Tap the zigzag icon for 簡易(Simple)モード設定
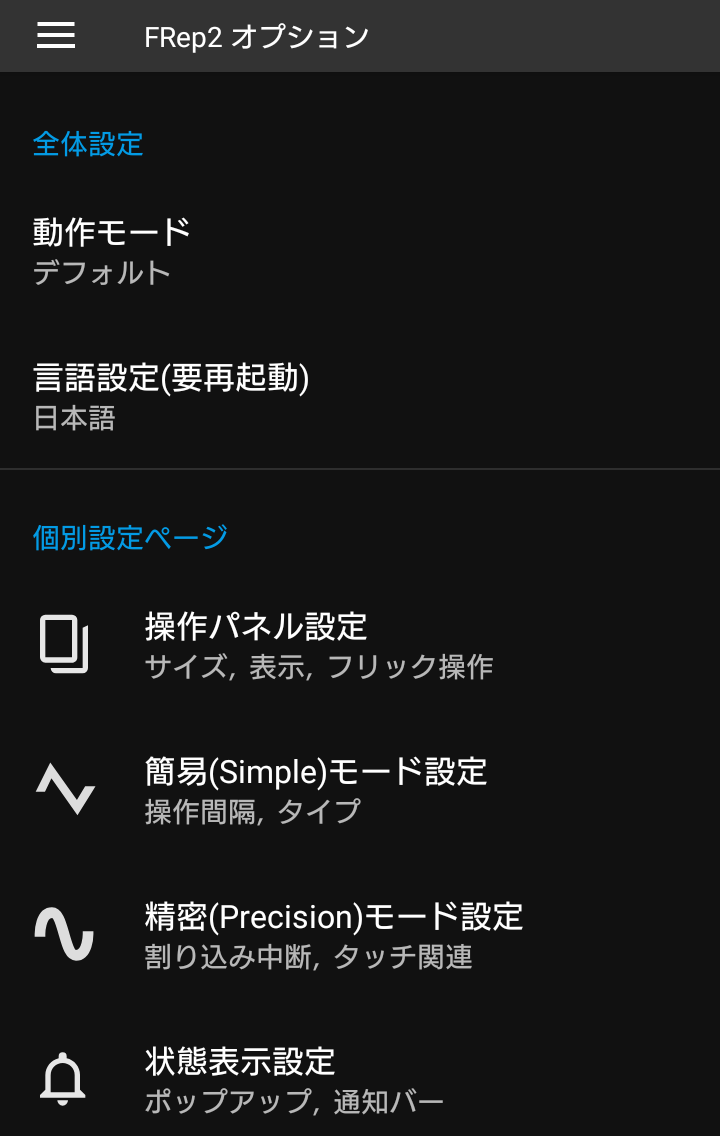 [62, 790]
